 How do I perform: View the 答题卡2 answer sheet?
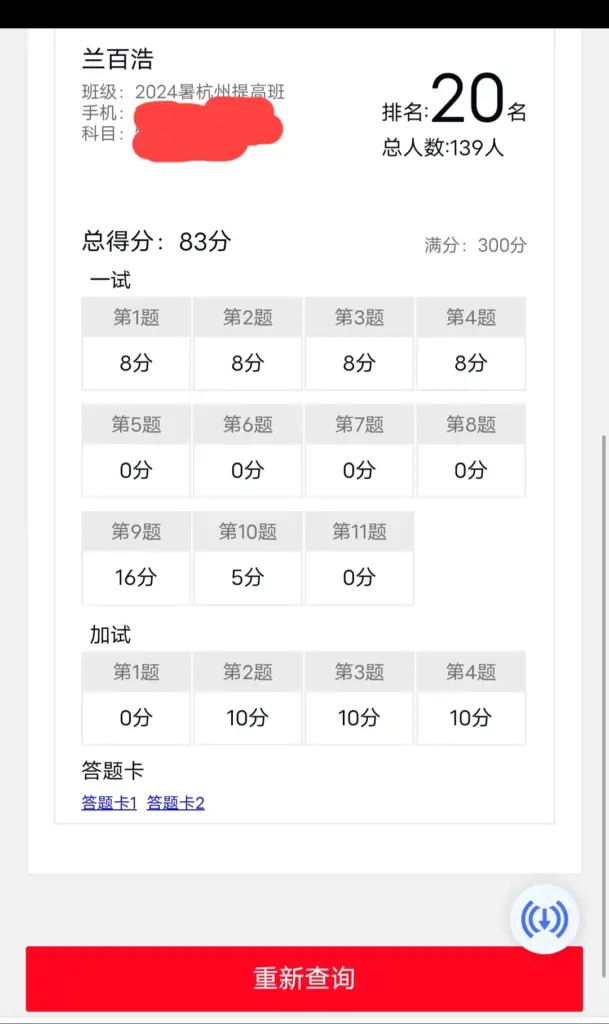pyautogui.click(x=176, y=802)
